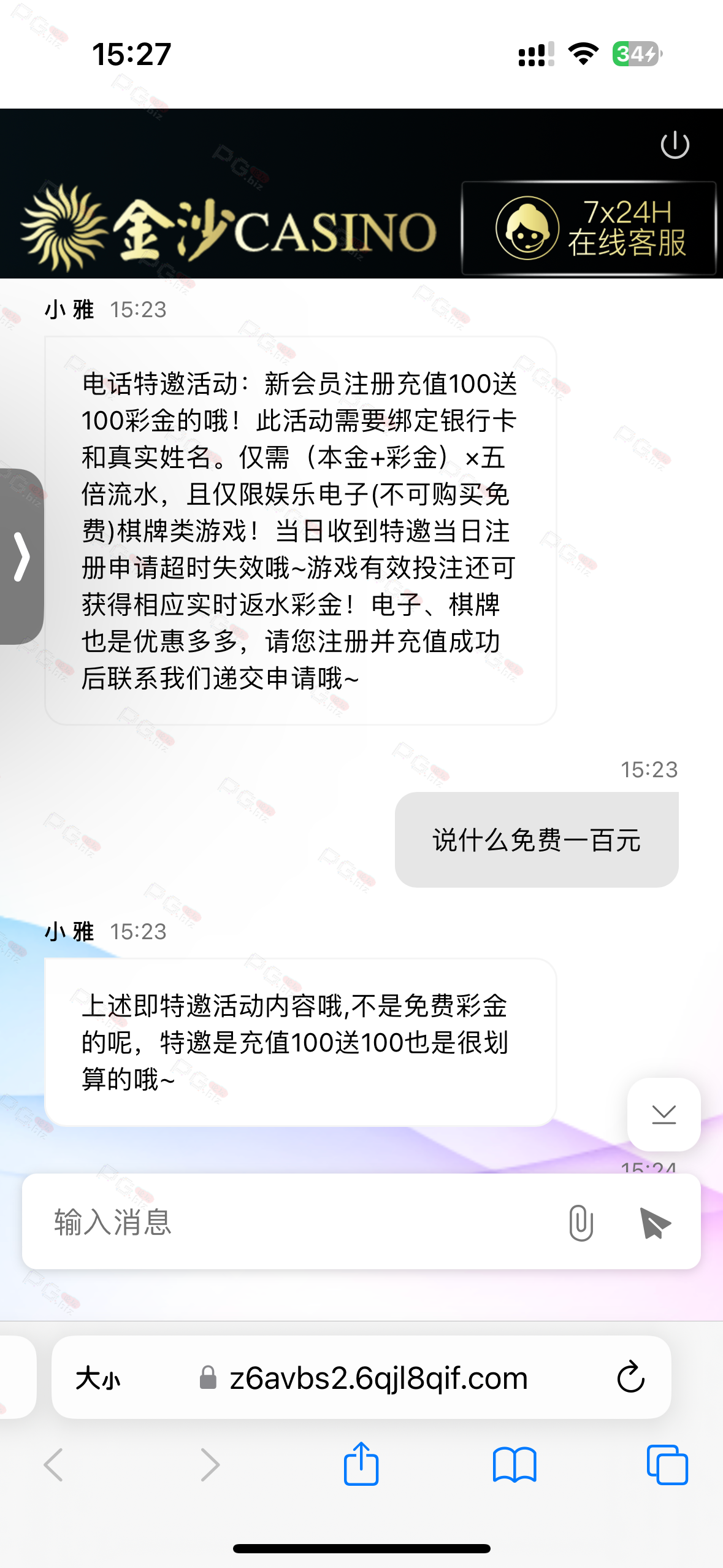Viewport: 723px width, 1568px height.
Task: Show all open Safari tabs
Action: 667,1465
